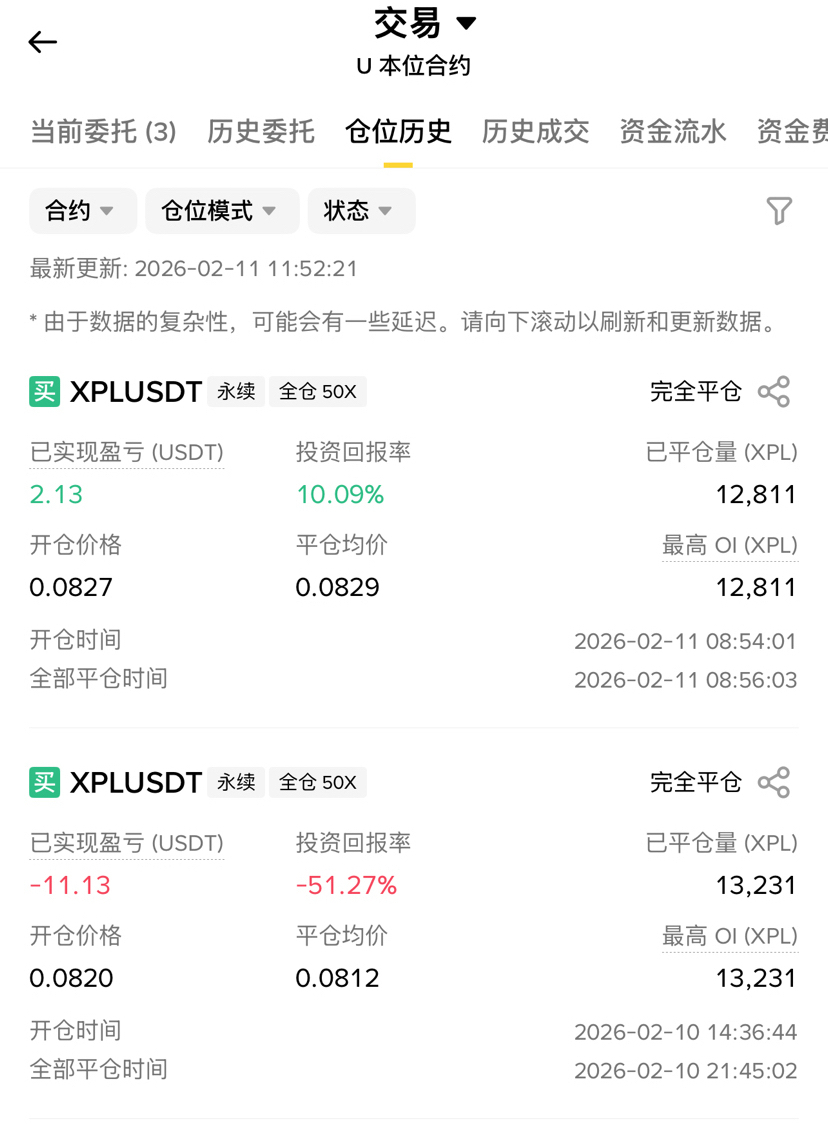Image resolution: width=828 pixels, height=1124 pixels.
Task: Share the XPLUSDT position with -11.13 loss
Action: pos(774,782)
